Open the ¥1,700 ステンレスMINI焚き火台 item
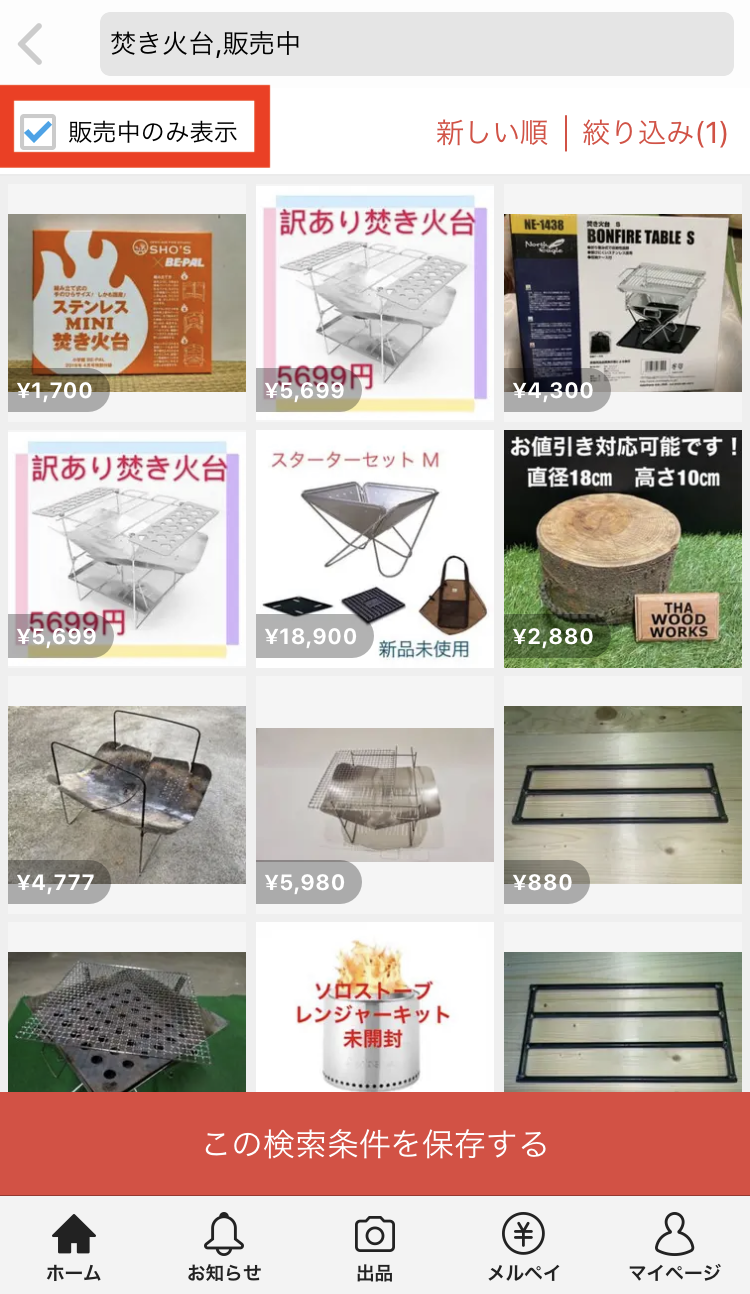 coord(127,302)
